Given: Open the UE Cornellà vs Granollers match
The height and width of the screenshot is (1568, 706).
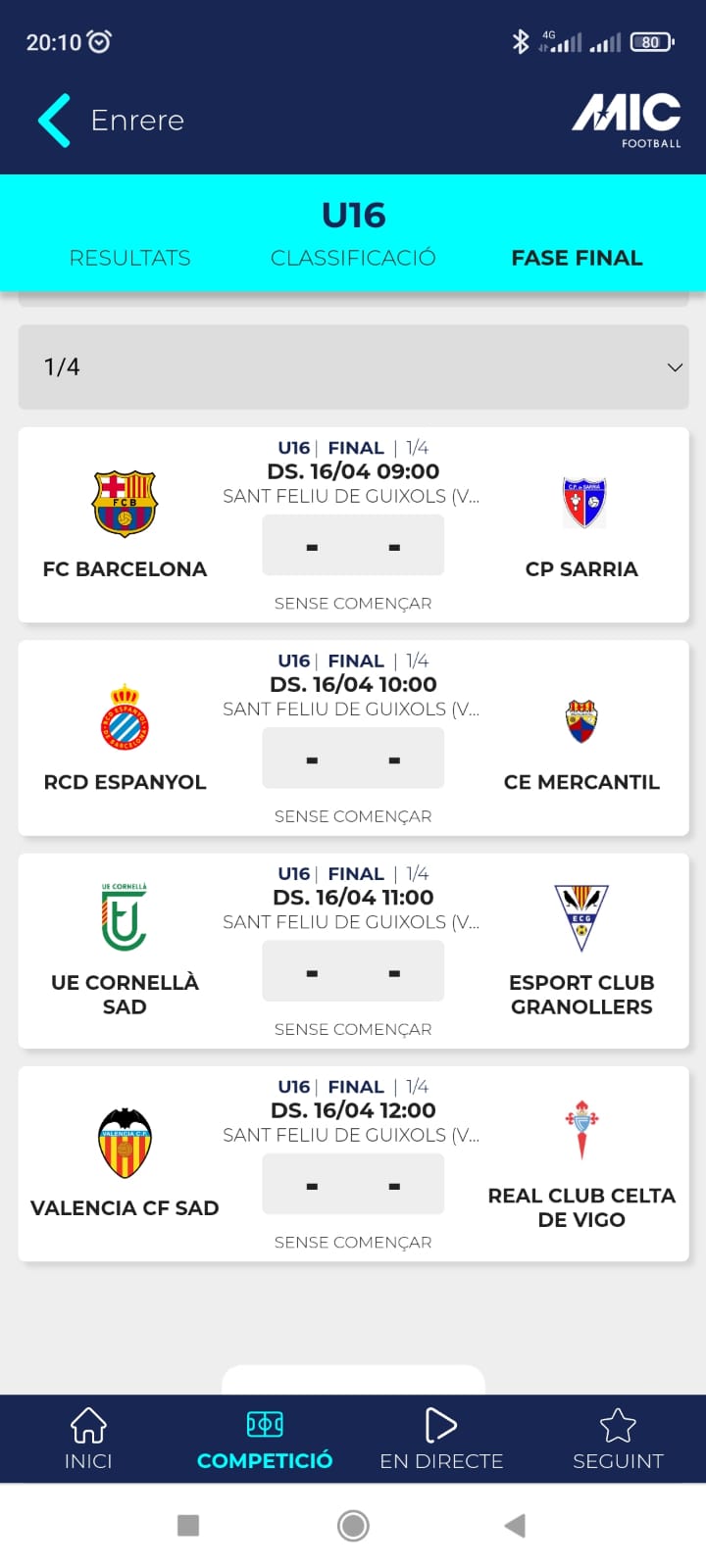Looking at the screenshot, I should pyautogui.click(x=353, y=951).
